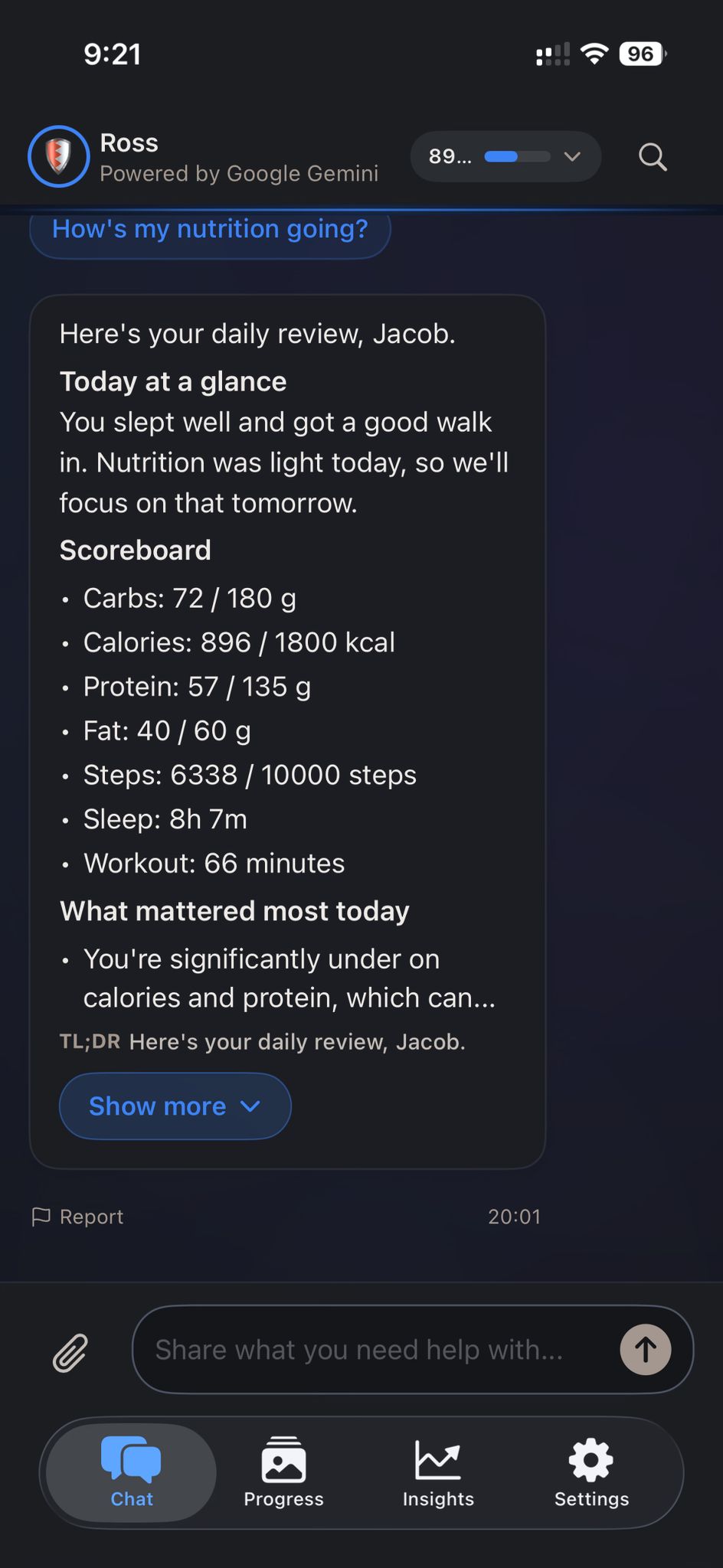The image size is (723, 1568).
Task: Open the search magnifier icon
Action: [653, 157]
